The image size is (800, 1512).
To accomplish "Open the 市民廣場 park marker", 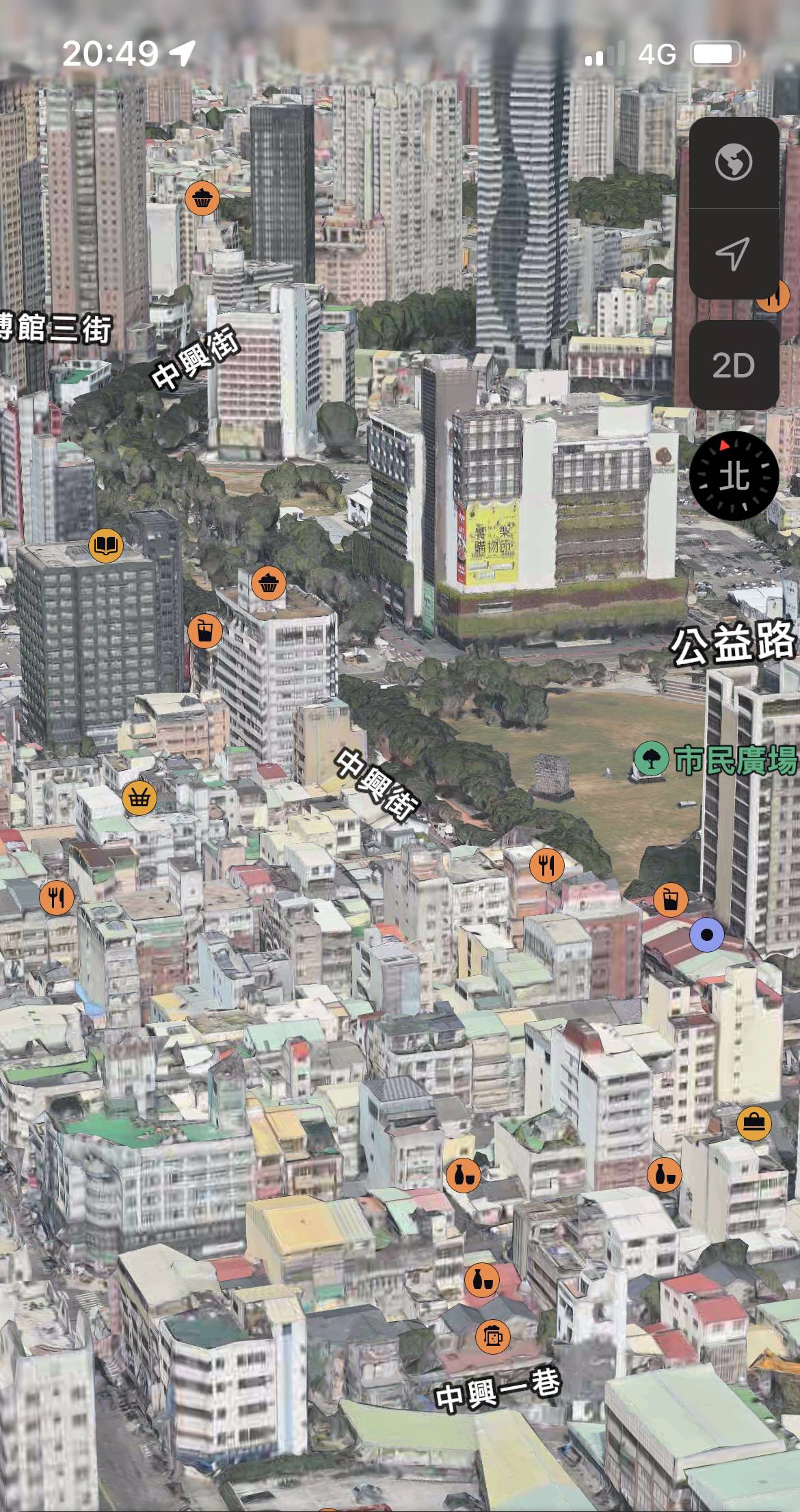I will pyautogui.click(x=651, y=759).
